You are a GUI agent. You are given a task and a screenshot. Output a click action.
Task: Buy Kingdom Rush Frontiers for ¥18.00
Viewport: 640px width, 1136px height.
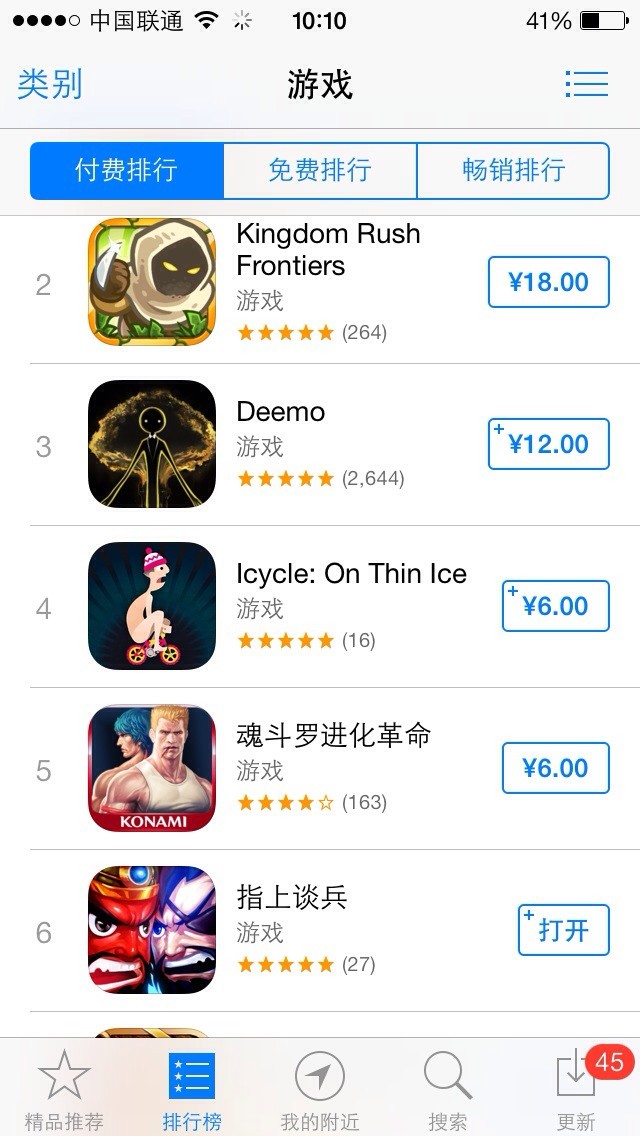click(548, 282)
